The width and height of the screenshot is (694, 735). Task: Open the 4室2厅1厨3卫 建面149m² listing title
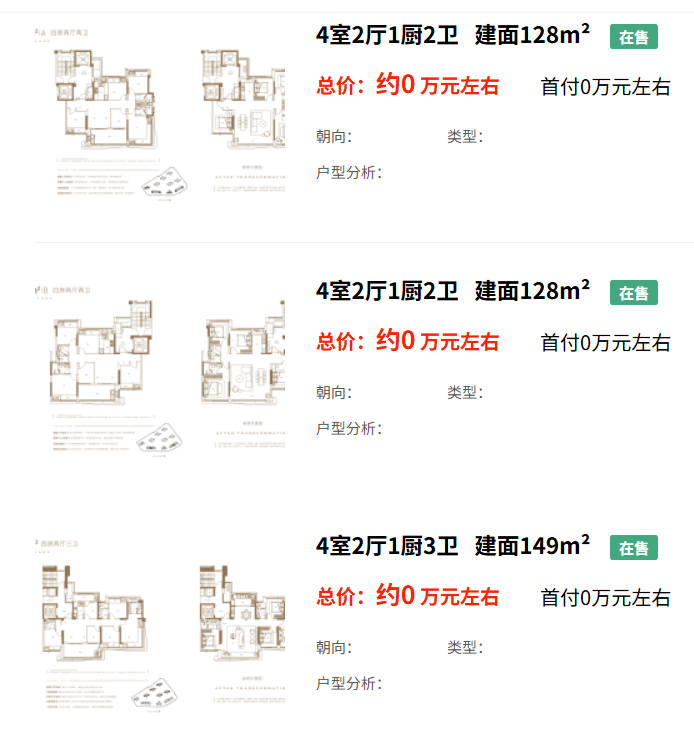pyautogui.click(x=452, y=546)
